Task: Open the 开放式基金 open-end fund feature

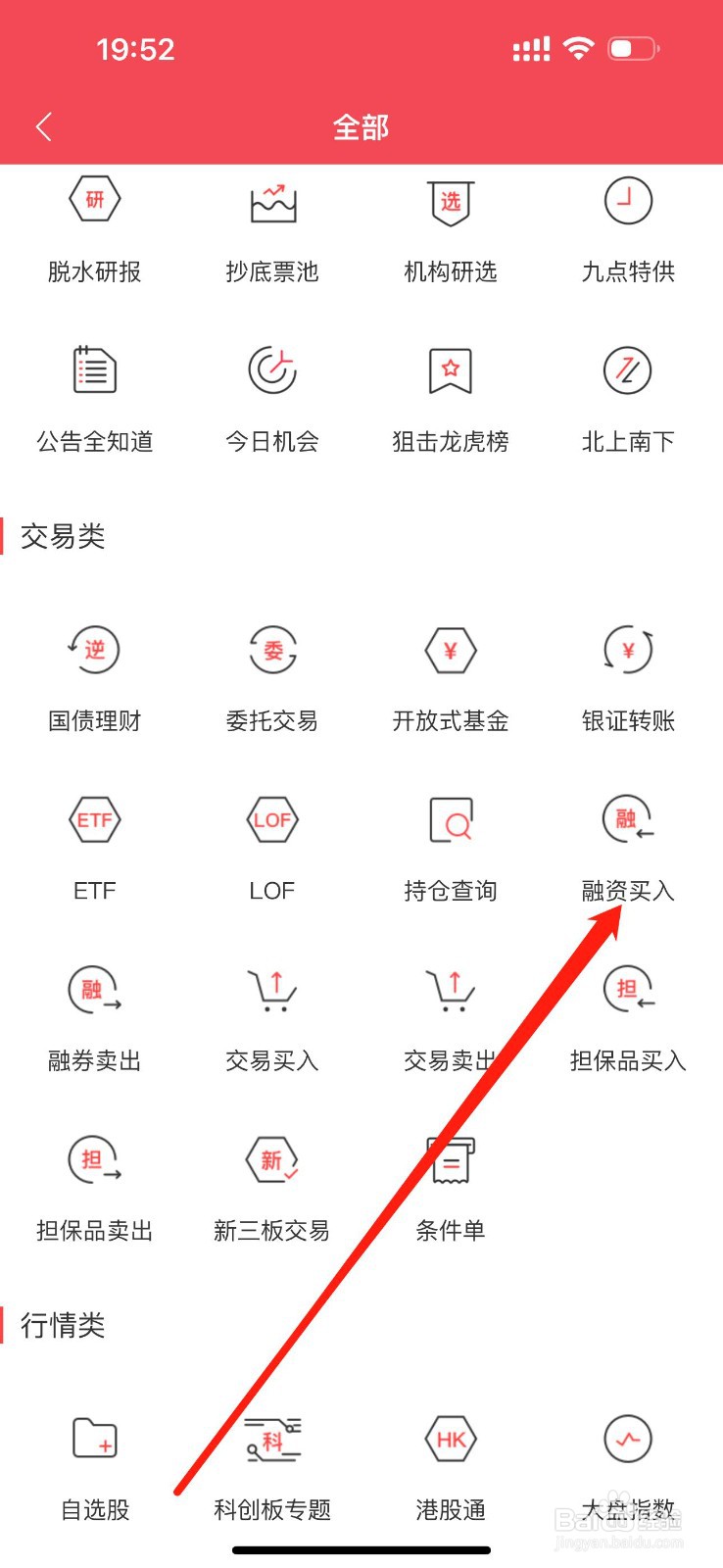Action: pyautogui.click(x=450, y=676)
